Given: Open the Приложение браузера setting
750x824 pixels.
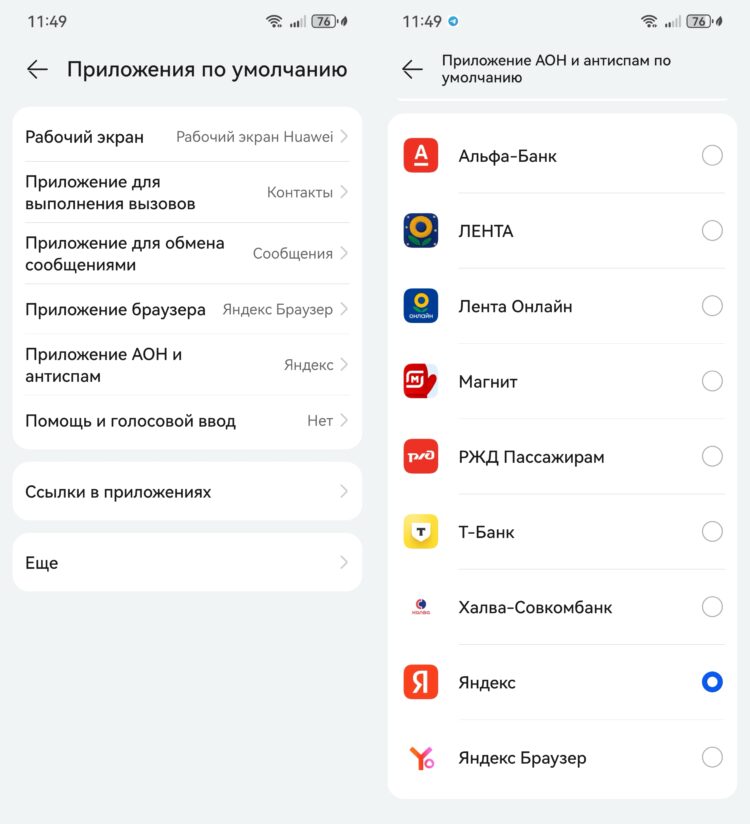Looking at the screenshot, I should tap(186, 310).
